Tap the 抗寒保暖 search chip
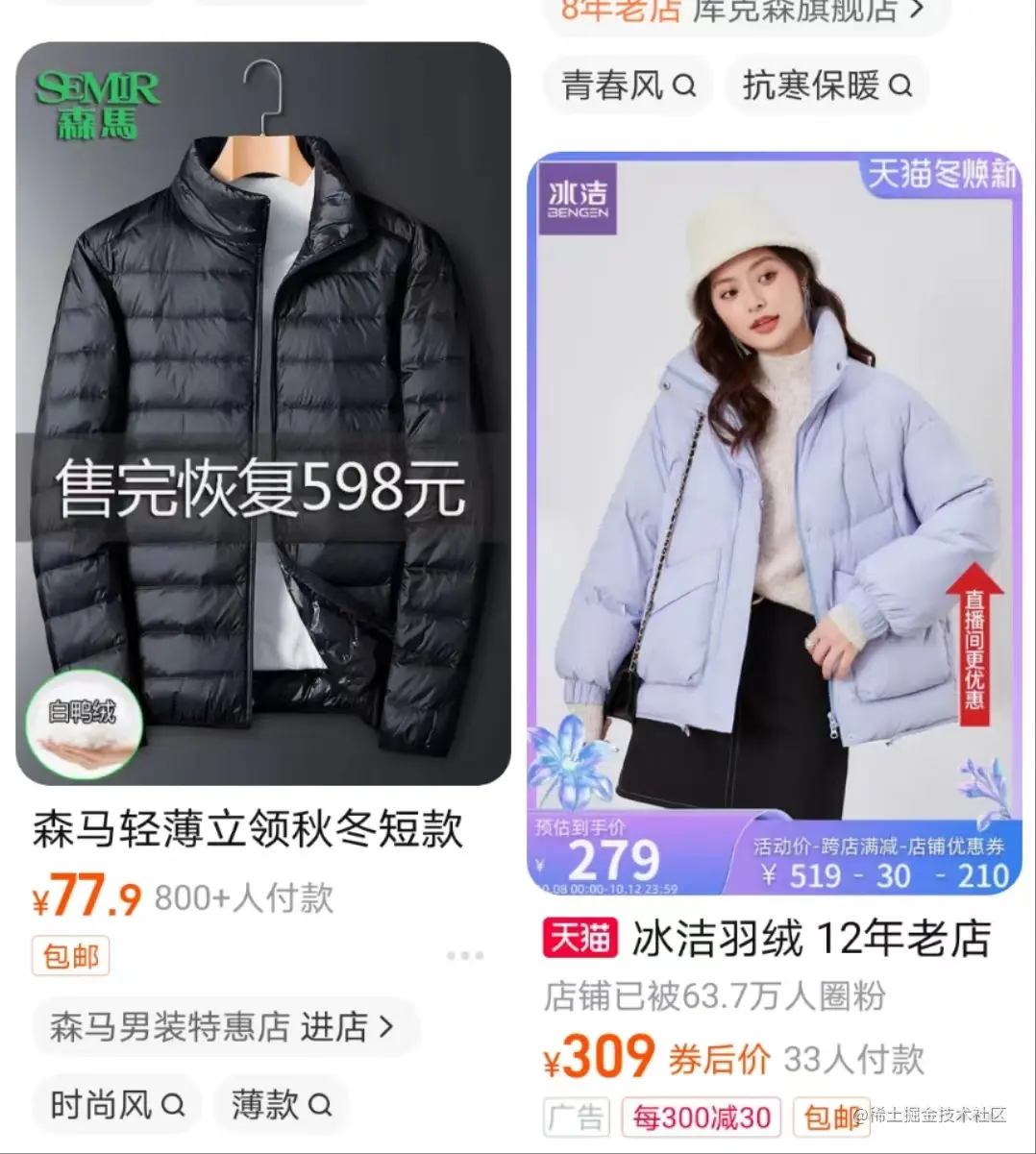This screenshot has height=1154, width=1036. (x=826, y=86)
